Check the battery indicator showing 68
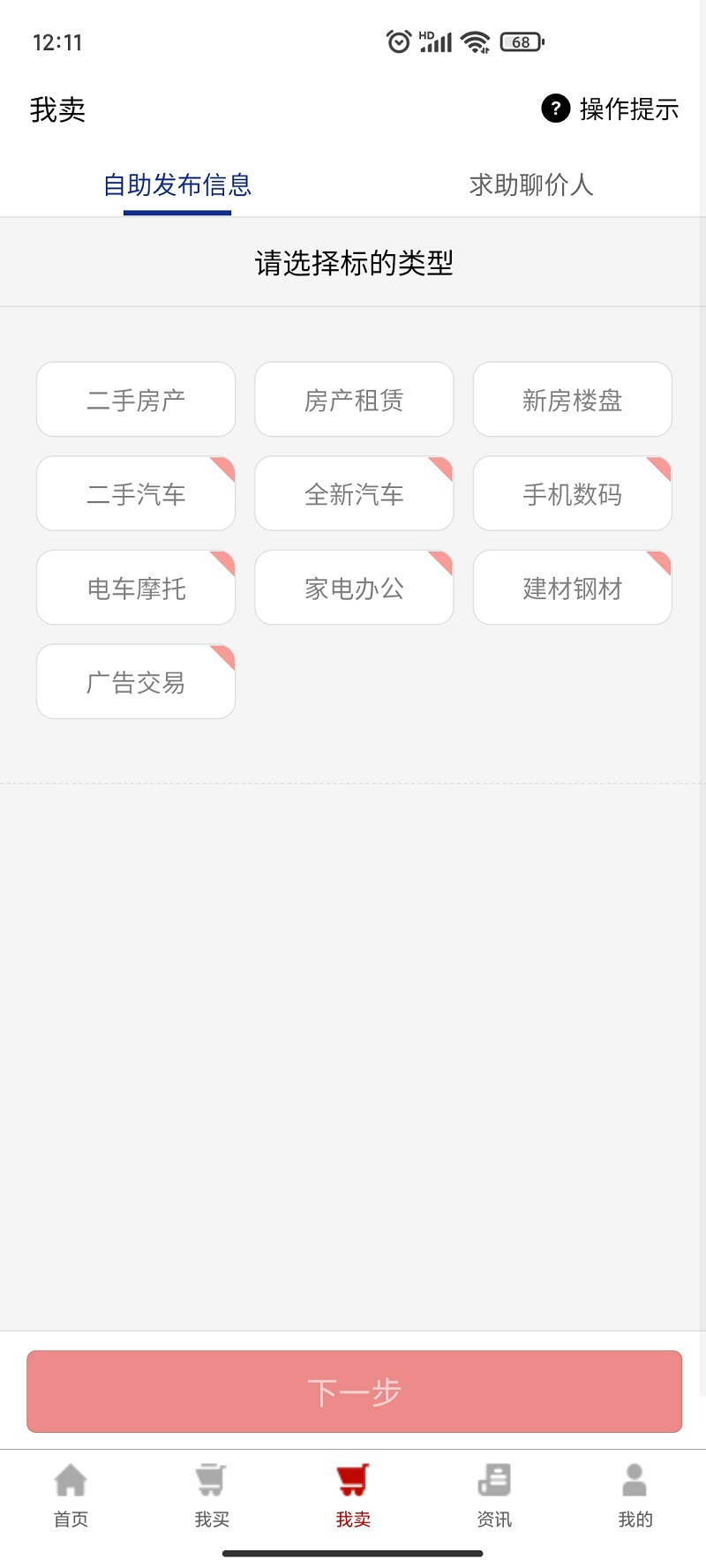Viewport: 706px width, 1568px height. [x=520, y=41]
